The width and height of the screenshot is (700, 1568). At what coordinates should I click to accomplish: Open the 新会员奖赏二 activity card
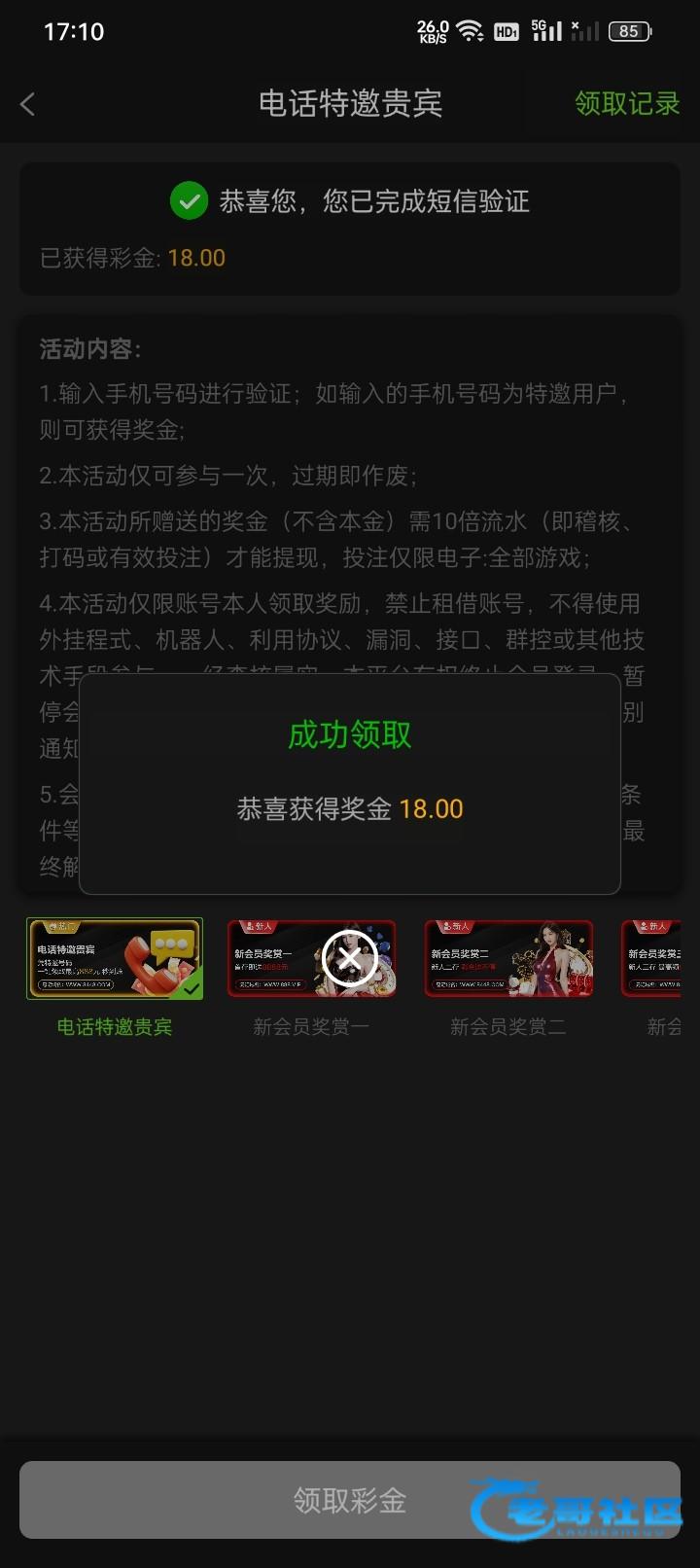click(x=508, y=959)
